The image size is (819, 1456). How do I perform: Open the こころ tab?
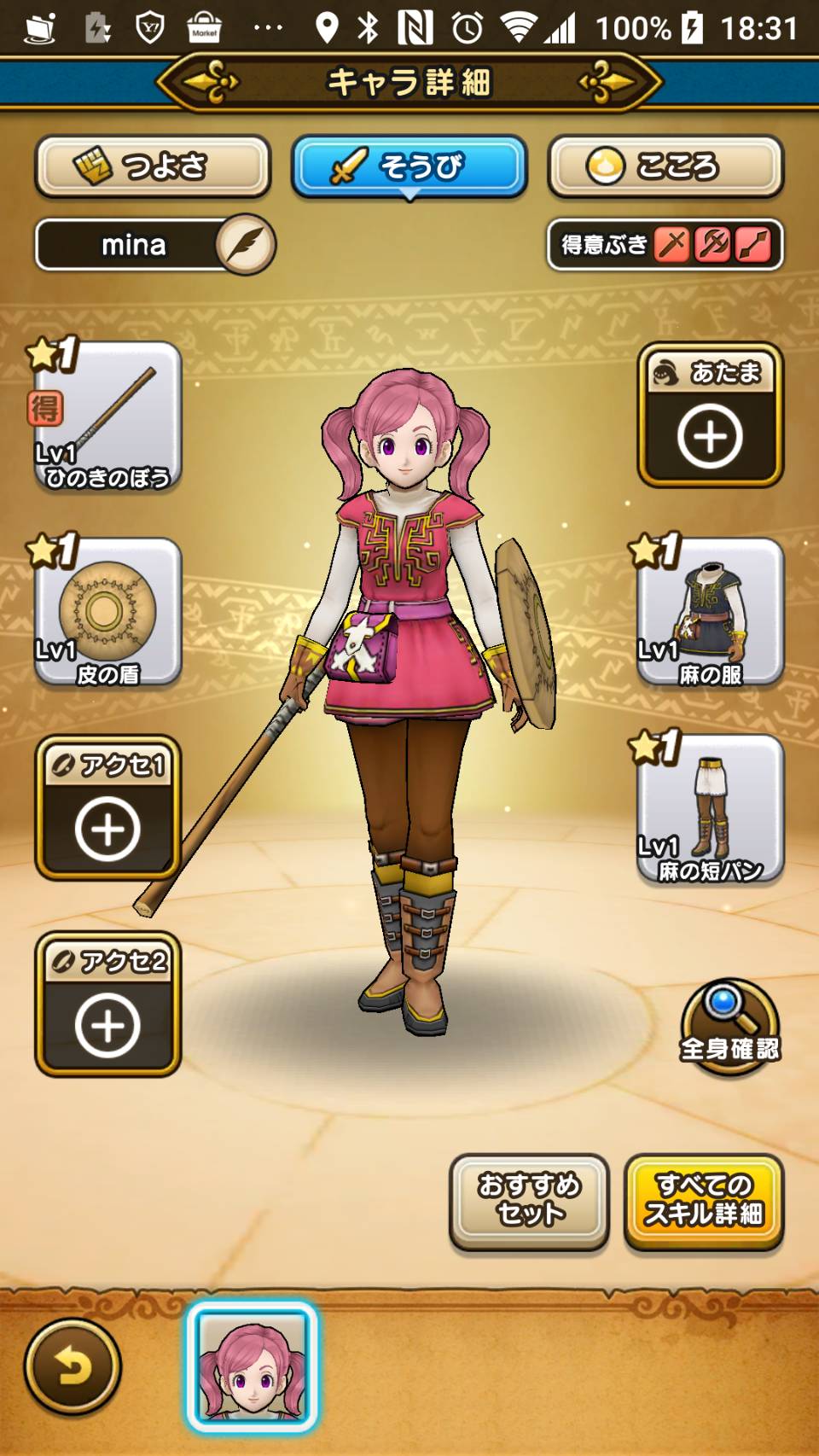point(665,166)
